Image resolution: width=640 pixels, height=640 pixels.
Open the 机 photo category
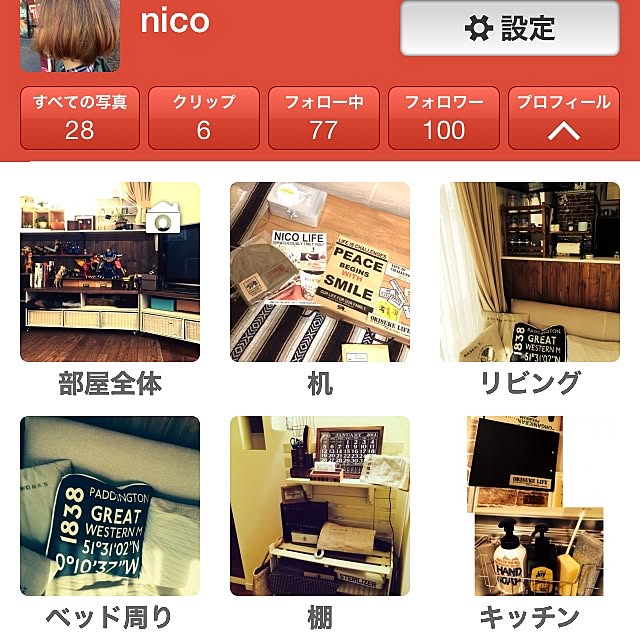tap(320, 272)
